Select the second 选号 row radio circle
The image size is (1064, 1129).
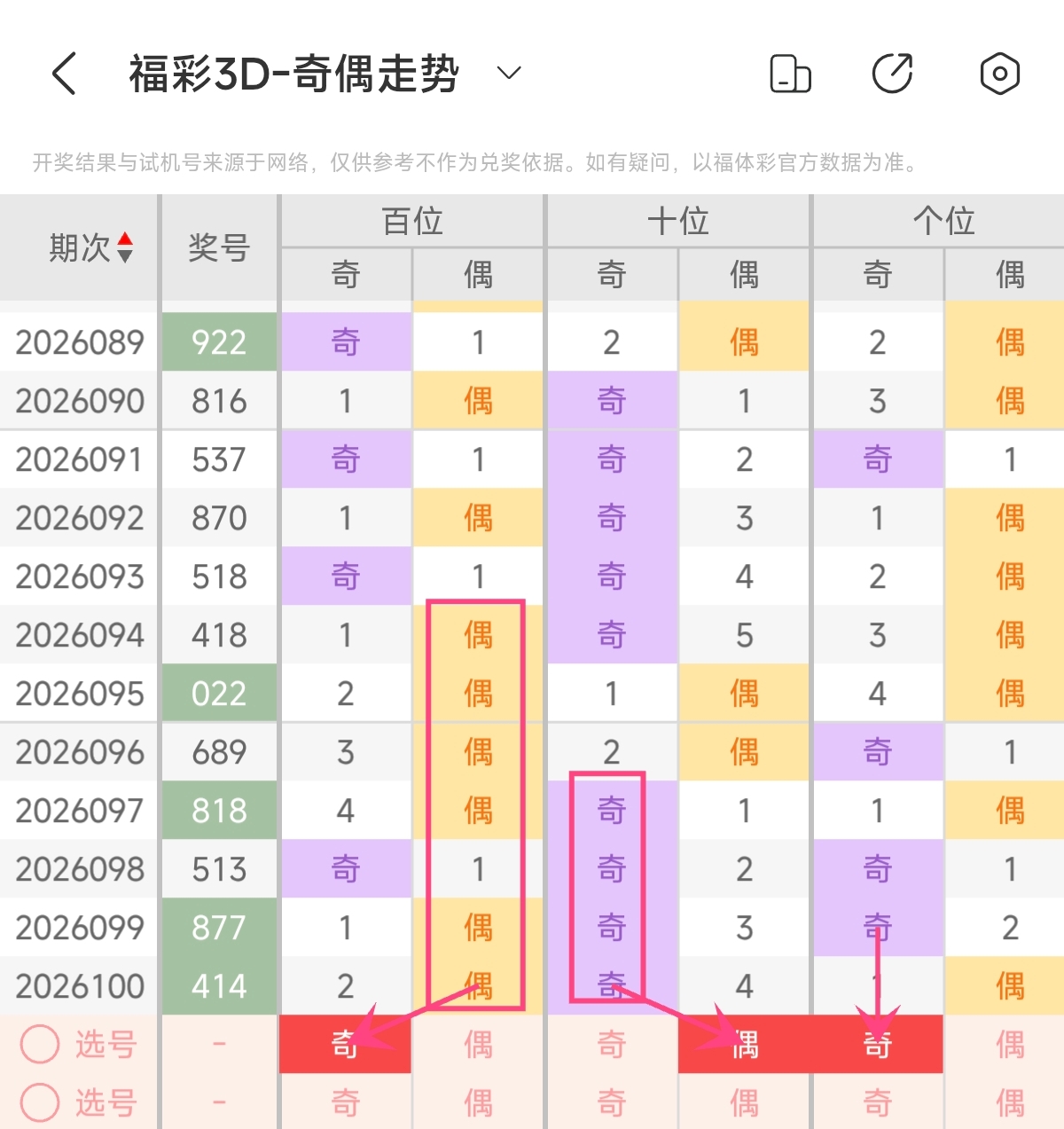tap(40, 1102)
